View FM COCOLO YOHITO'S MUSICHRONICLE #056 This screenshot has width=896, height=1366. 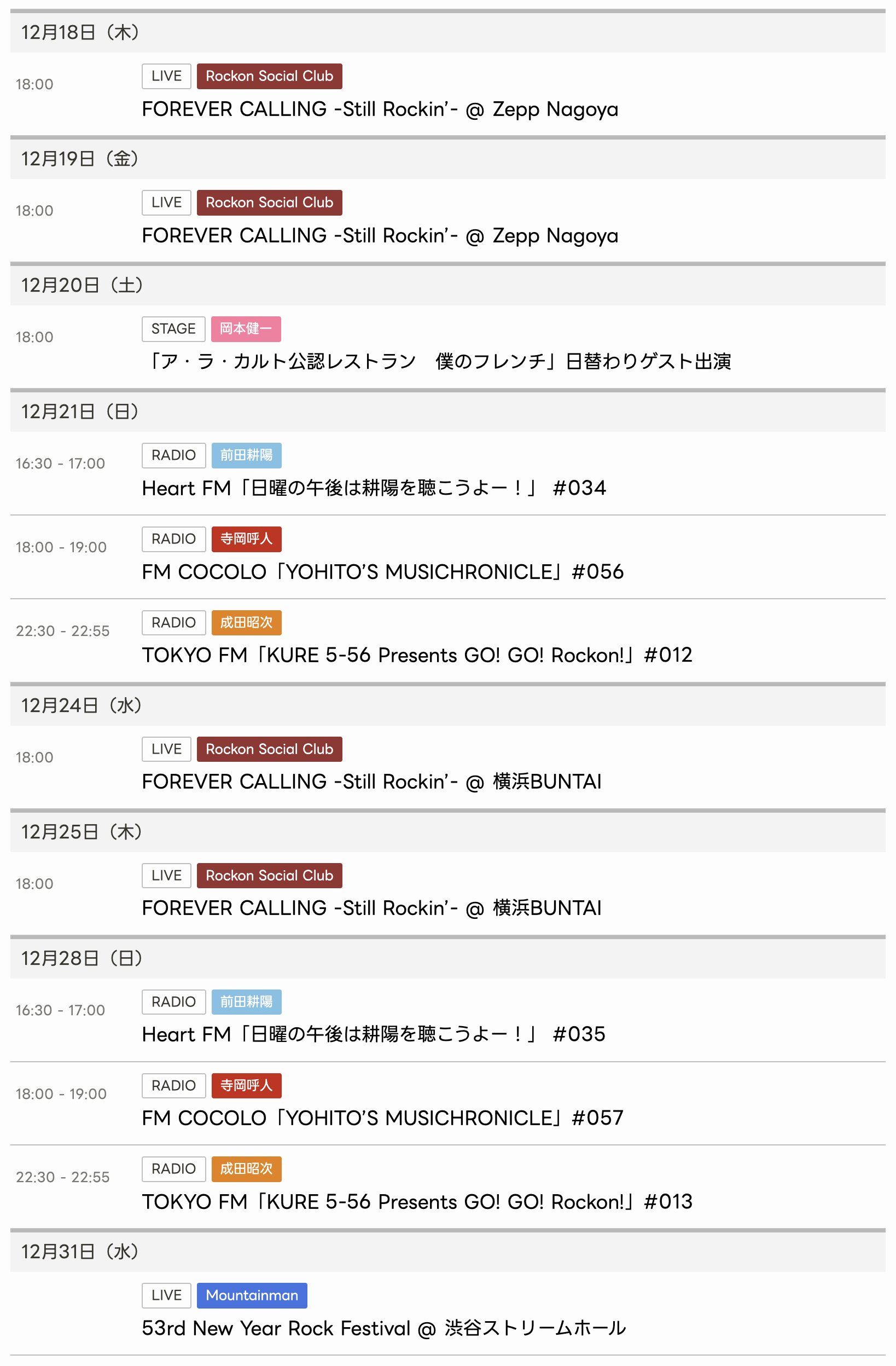tap(382, 572)
